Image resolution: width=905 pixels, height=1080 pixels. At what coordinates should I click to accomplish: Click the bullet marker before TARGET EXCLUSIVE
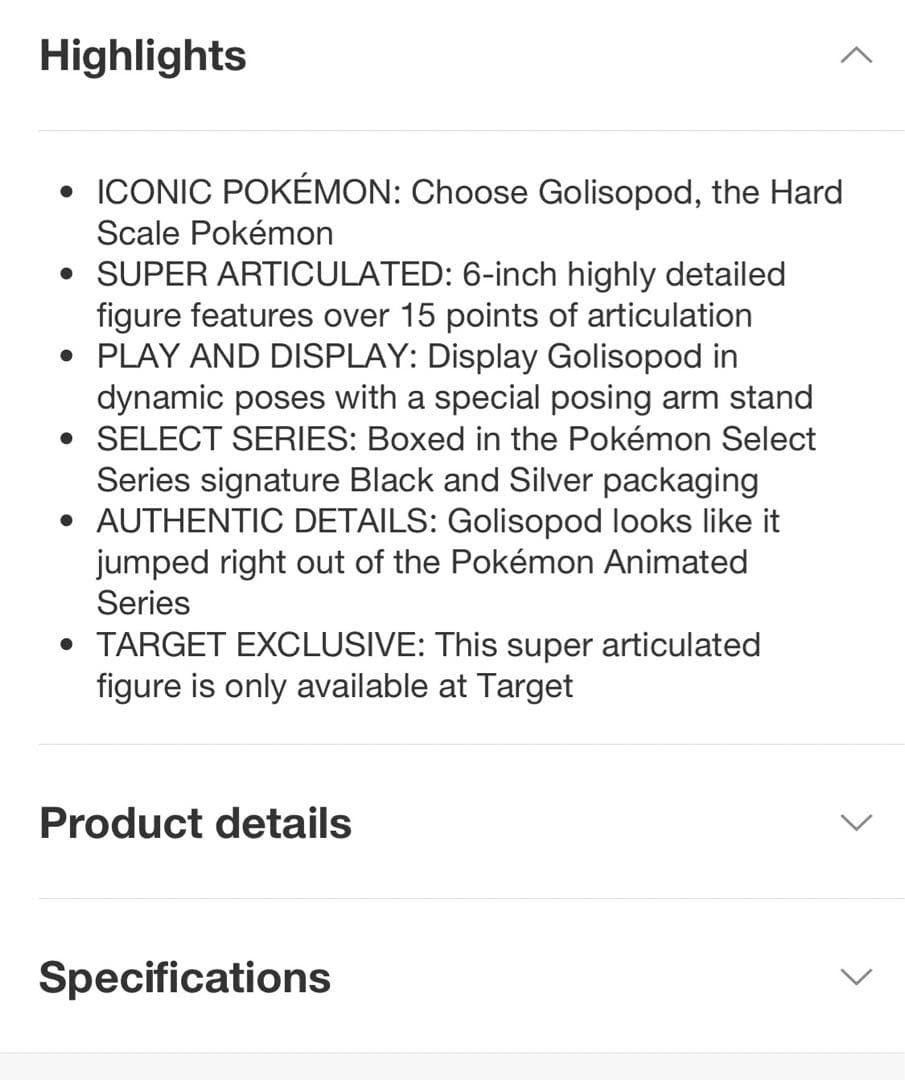tap(66, 644)
